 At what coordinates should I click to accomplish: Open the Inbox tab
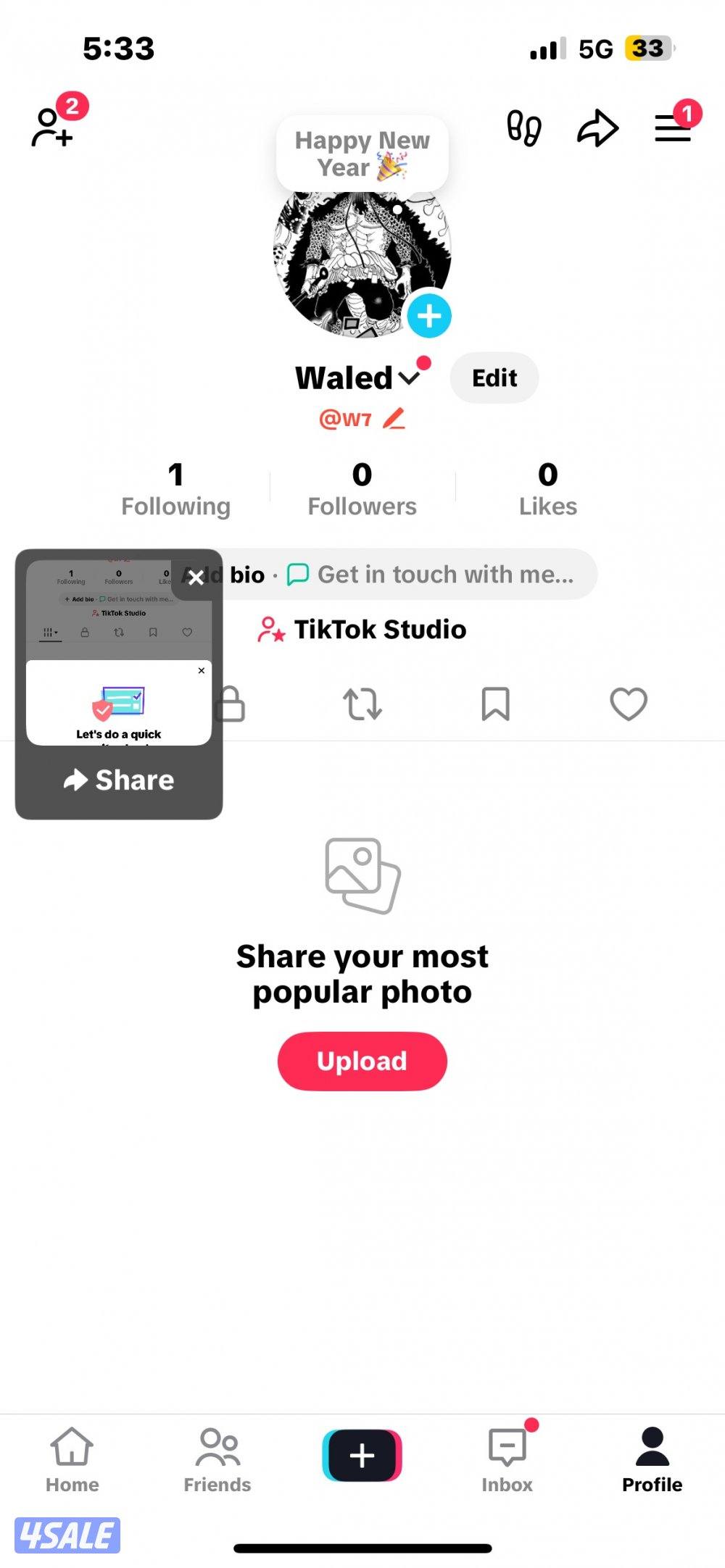507,1459
